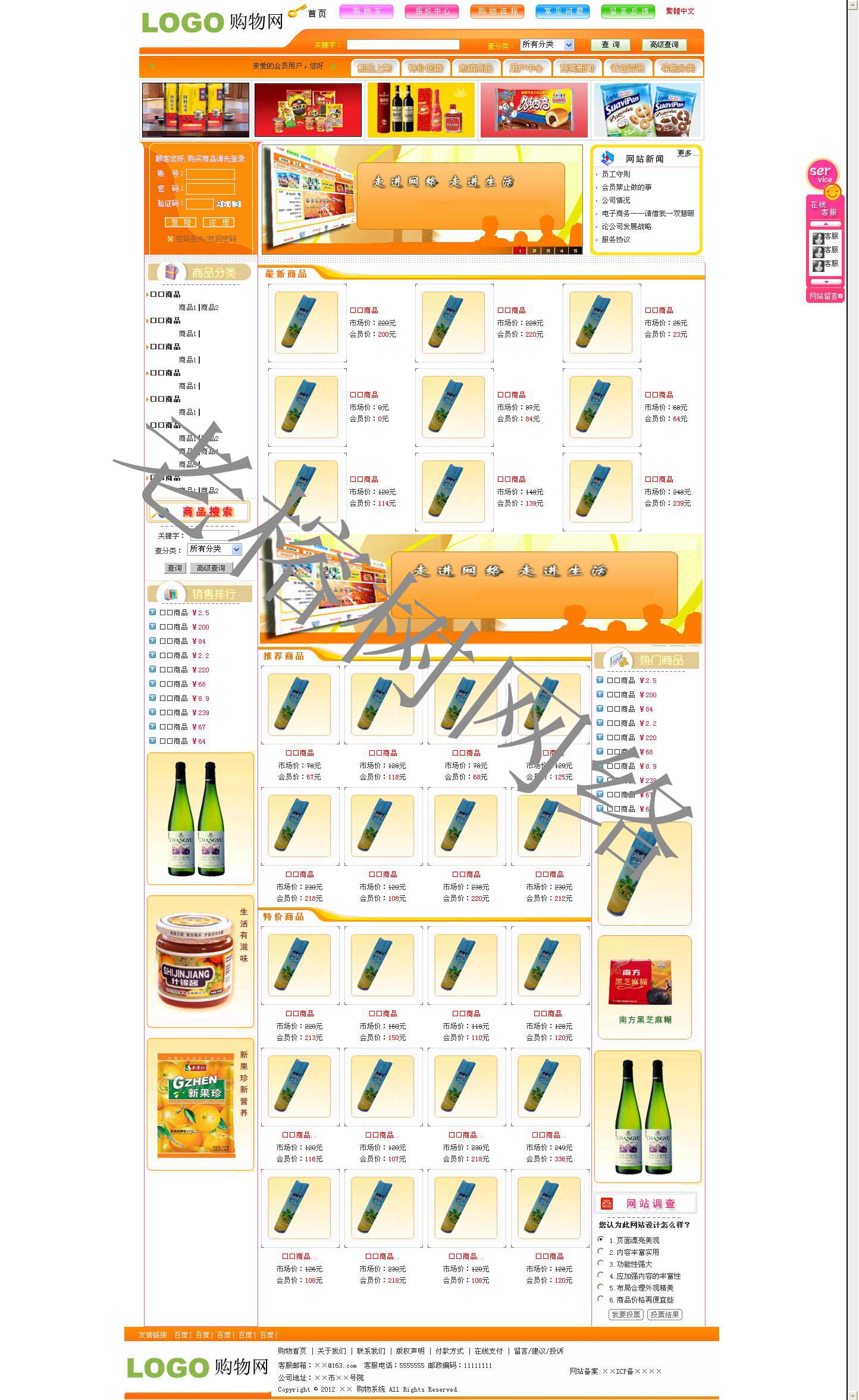The height and width of the screenshot is (1400, 859).
Task: Click the top 高级查询 advanced search button
Action: click(x=664, y=45)
